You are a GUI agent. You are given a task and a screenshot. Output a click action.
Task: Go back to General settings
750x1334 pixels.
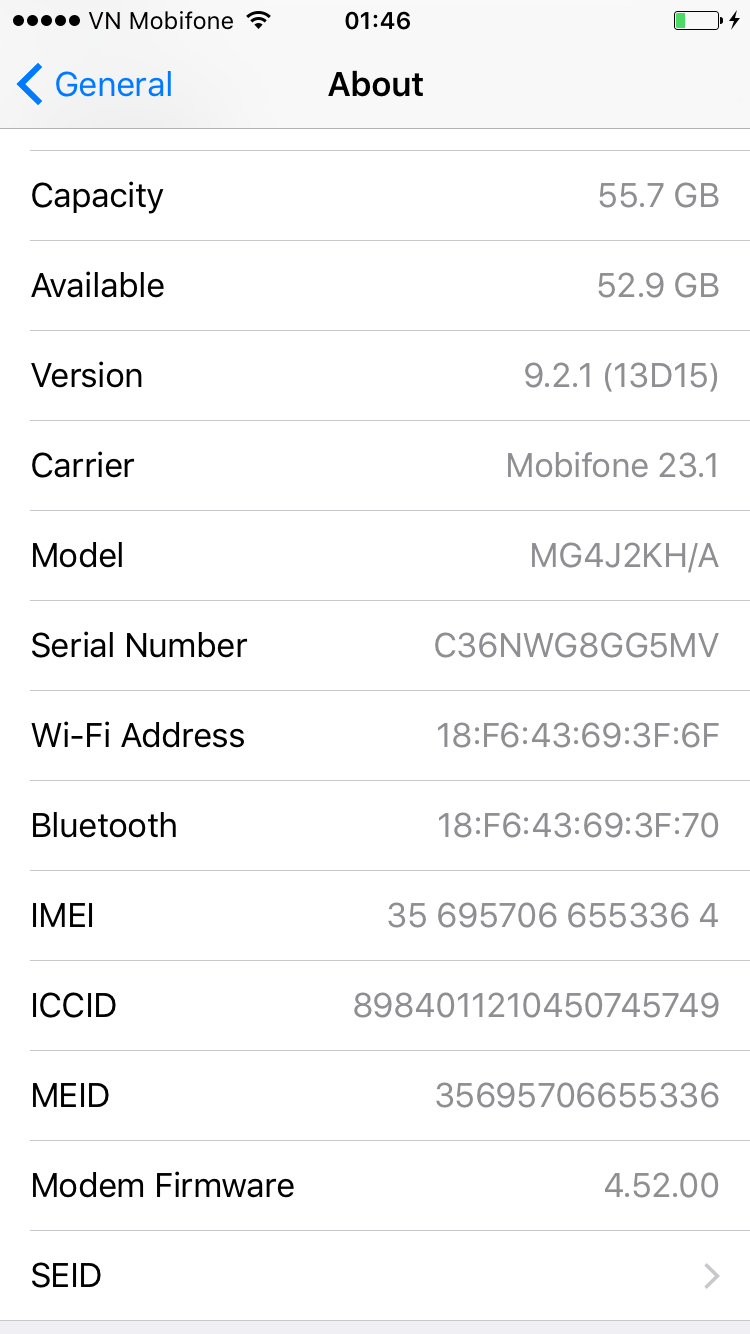[x=95, y=85]
